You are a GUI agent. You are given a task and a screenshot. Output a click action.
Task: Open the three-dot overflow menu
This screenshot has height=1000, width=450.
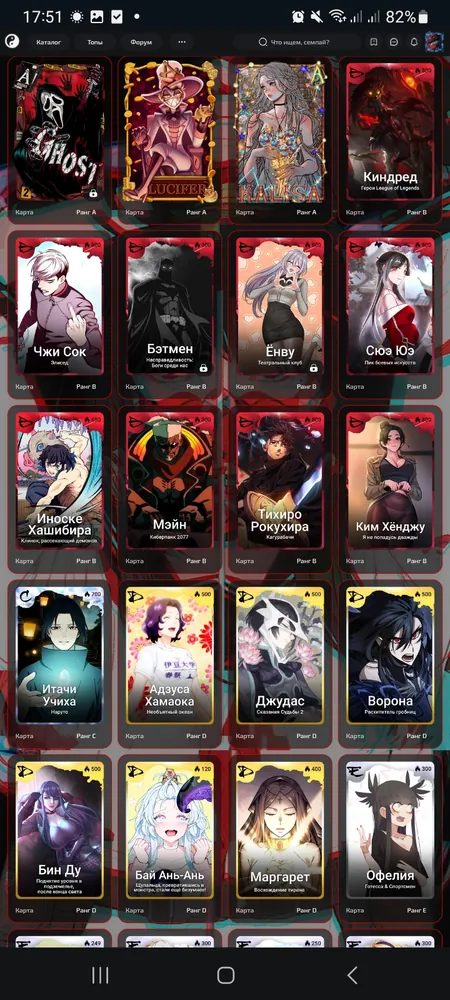[x=182, y=42]
